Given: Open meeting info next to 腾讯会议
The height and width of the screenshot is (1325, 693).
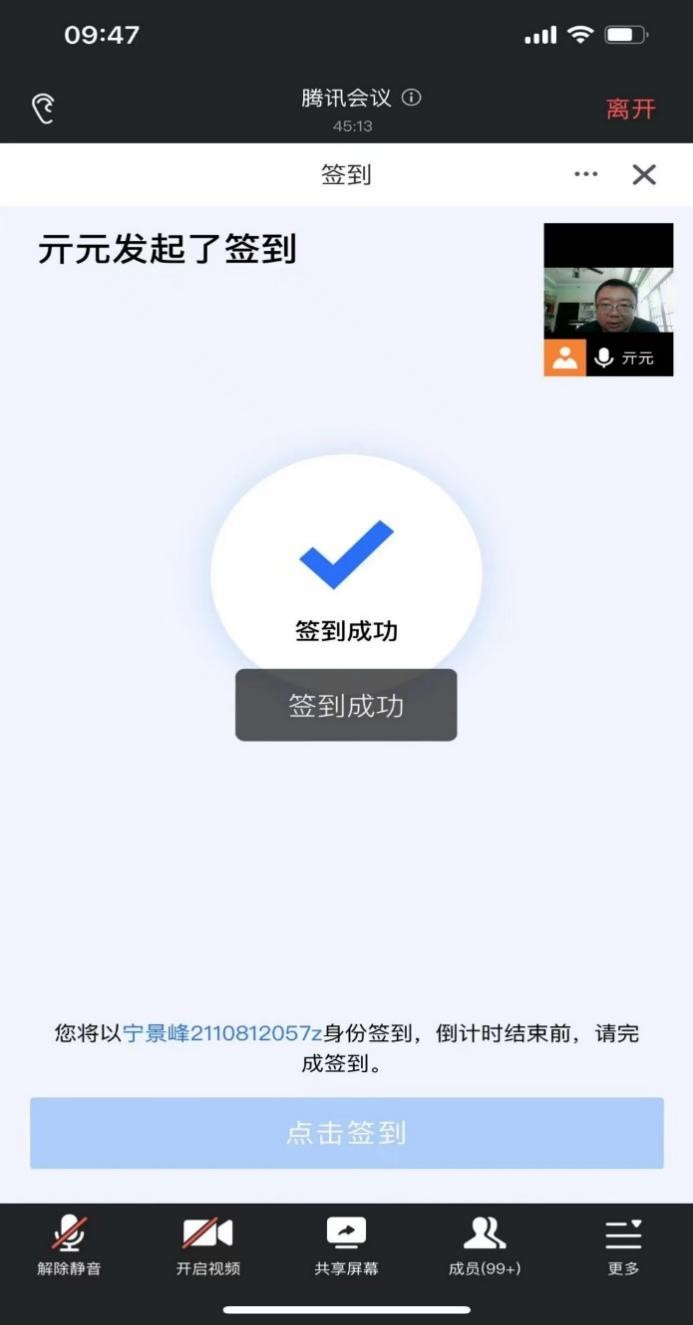Looking at the screenshot, I should click(x=412, y=98).
